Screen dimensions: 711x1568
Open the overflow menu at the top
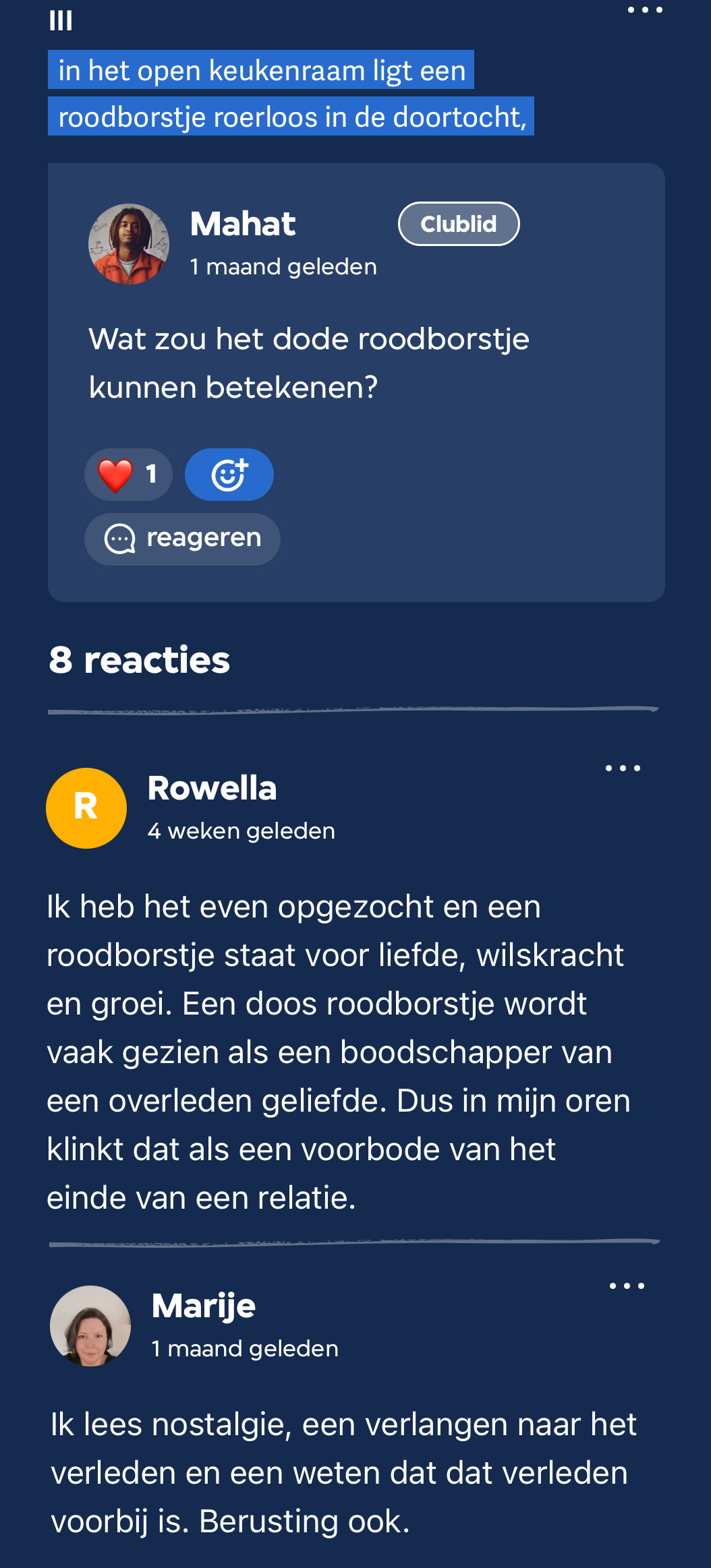tap(645, 10)
